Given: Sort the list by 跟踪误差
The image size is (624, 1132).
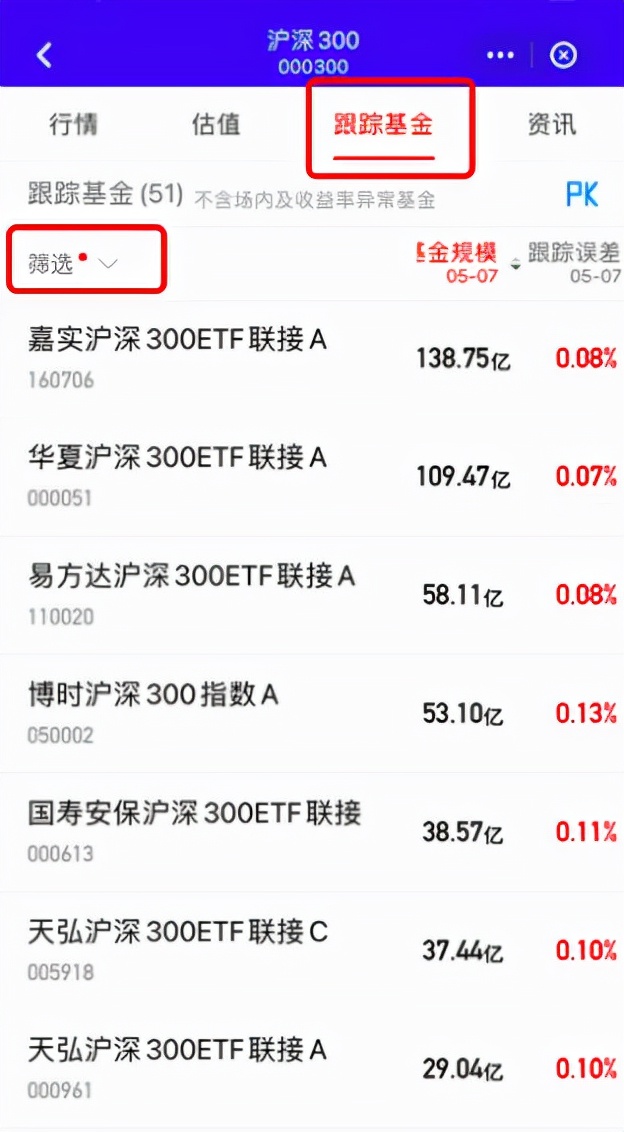Looking at the screenshot, I should click(x=574, y=262).
